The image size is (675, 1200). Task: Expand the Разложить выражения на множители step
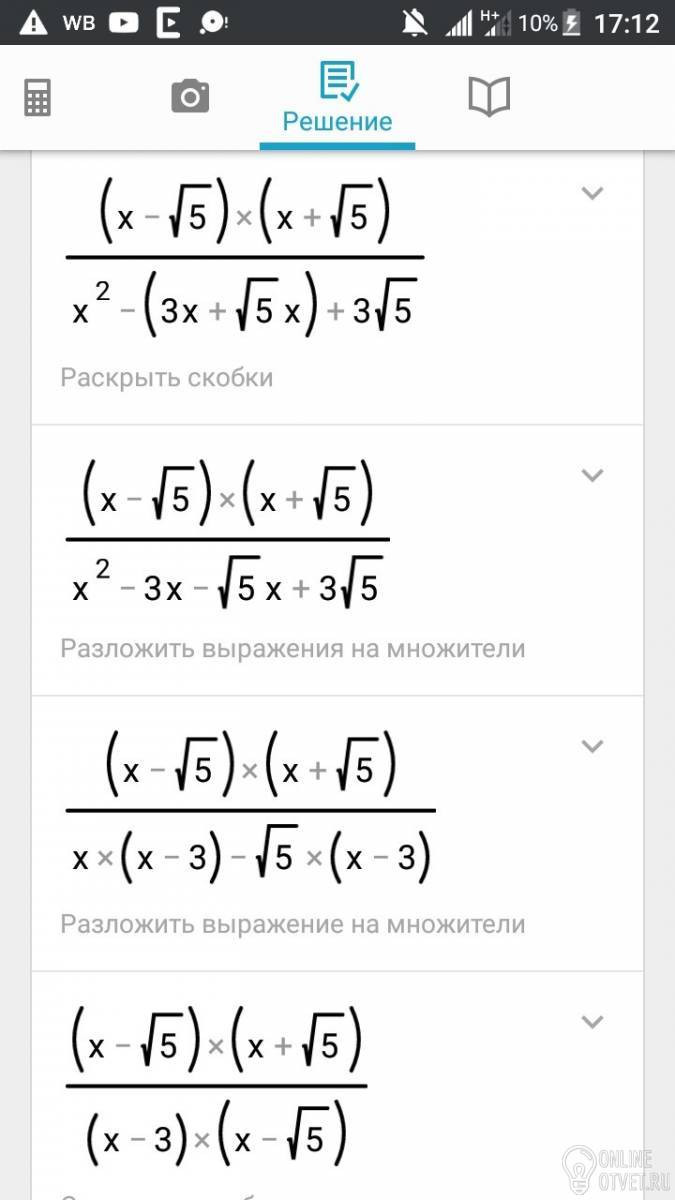pyautogui.click(x=593, y=474)
